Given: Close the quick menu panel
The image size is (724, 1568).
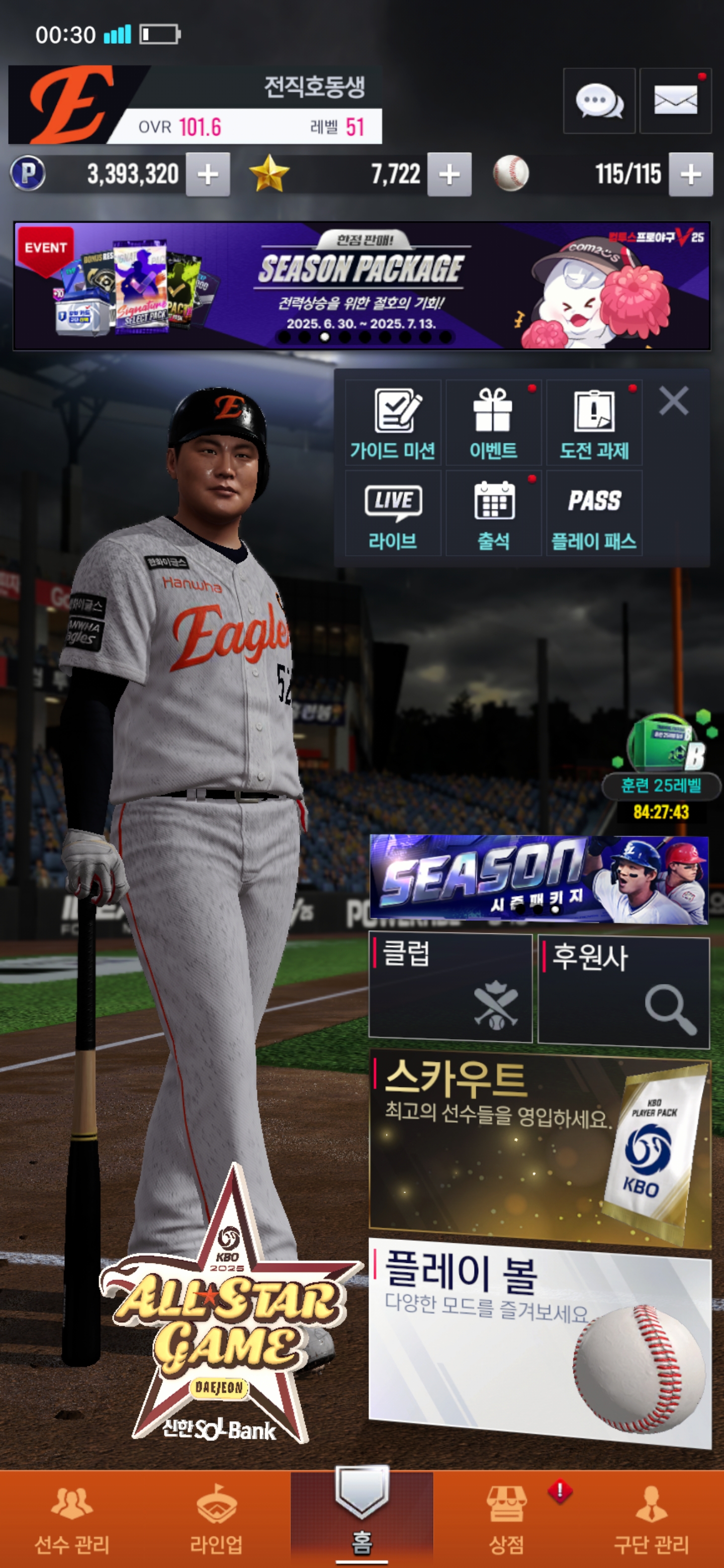Looking at the screenshot, I should tap(673, 401).
